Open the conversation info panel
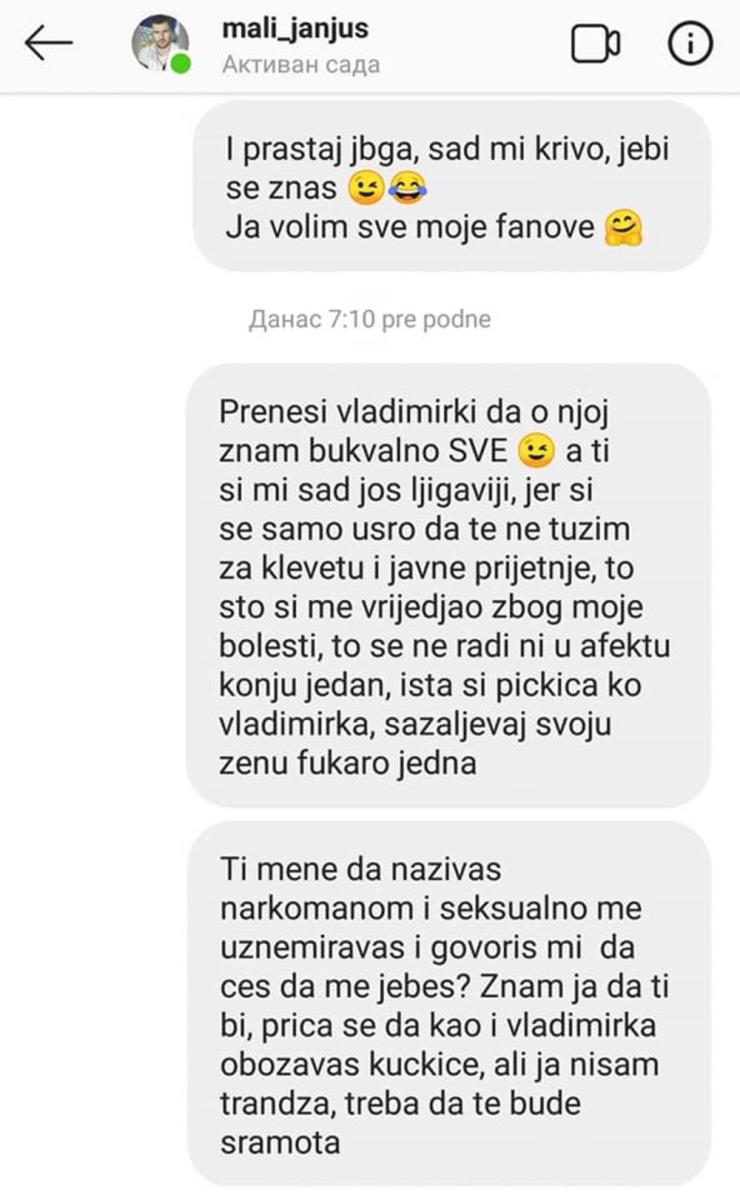Screen dimensions: 740x1200 coord(689,42)
